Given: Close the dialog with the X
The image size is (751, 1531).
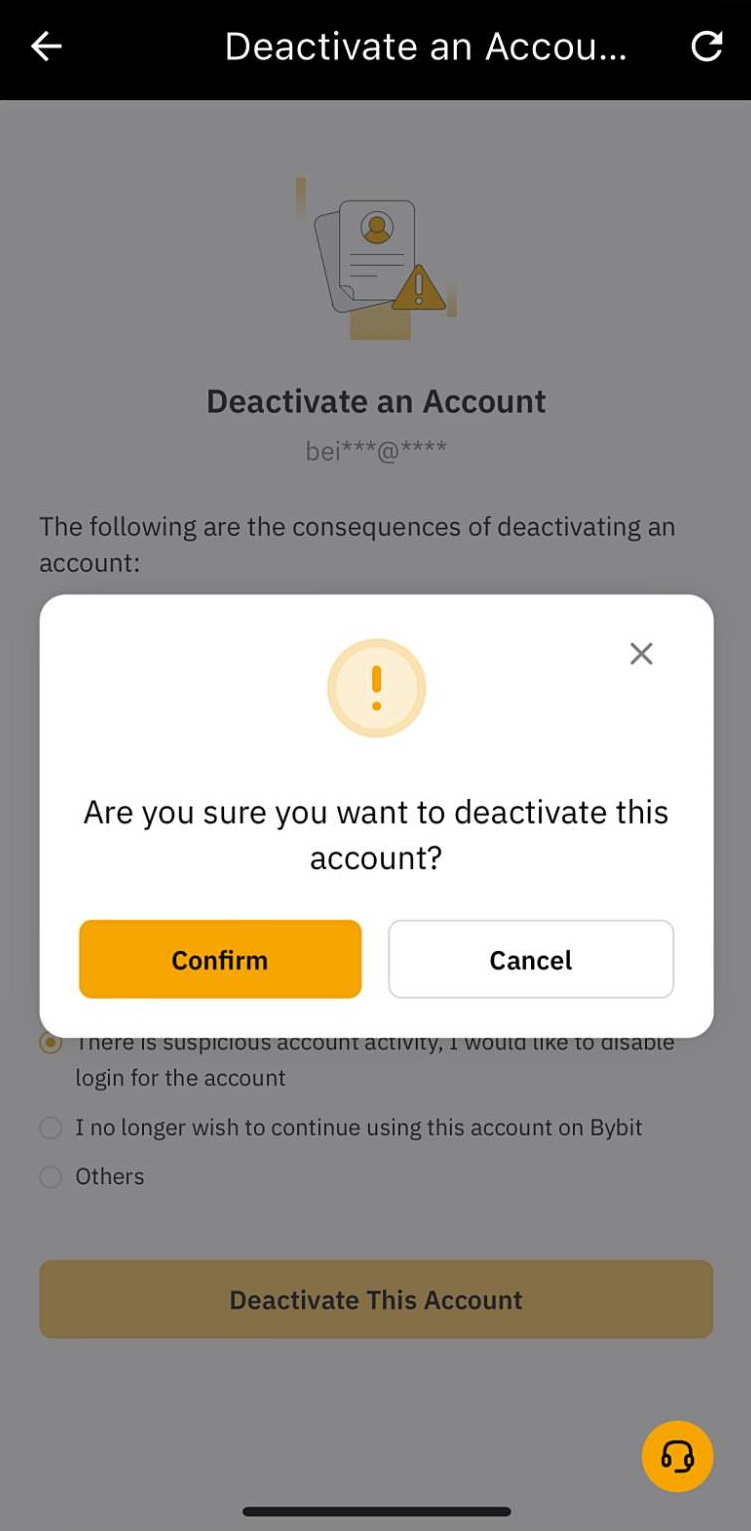Looking at the screenshot, I should click(641, 654).
